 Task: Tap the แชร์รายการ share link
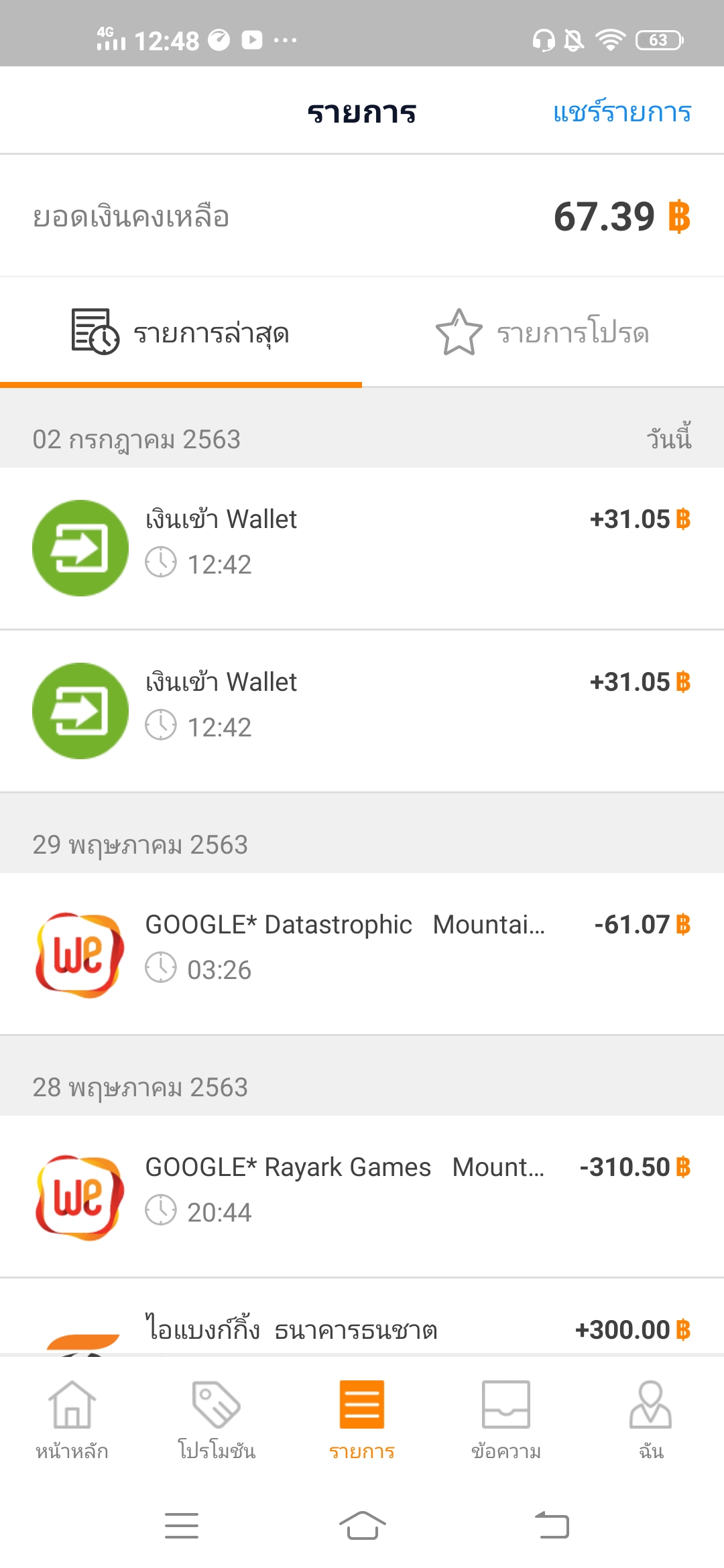coord(621,112)
